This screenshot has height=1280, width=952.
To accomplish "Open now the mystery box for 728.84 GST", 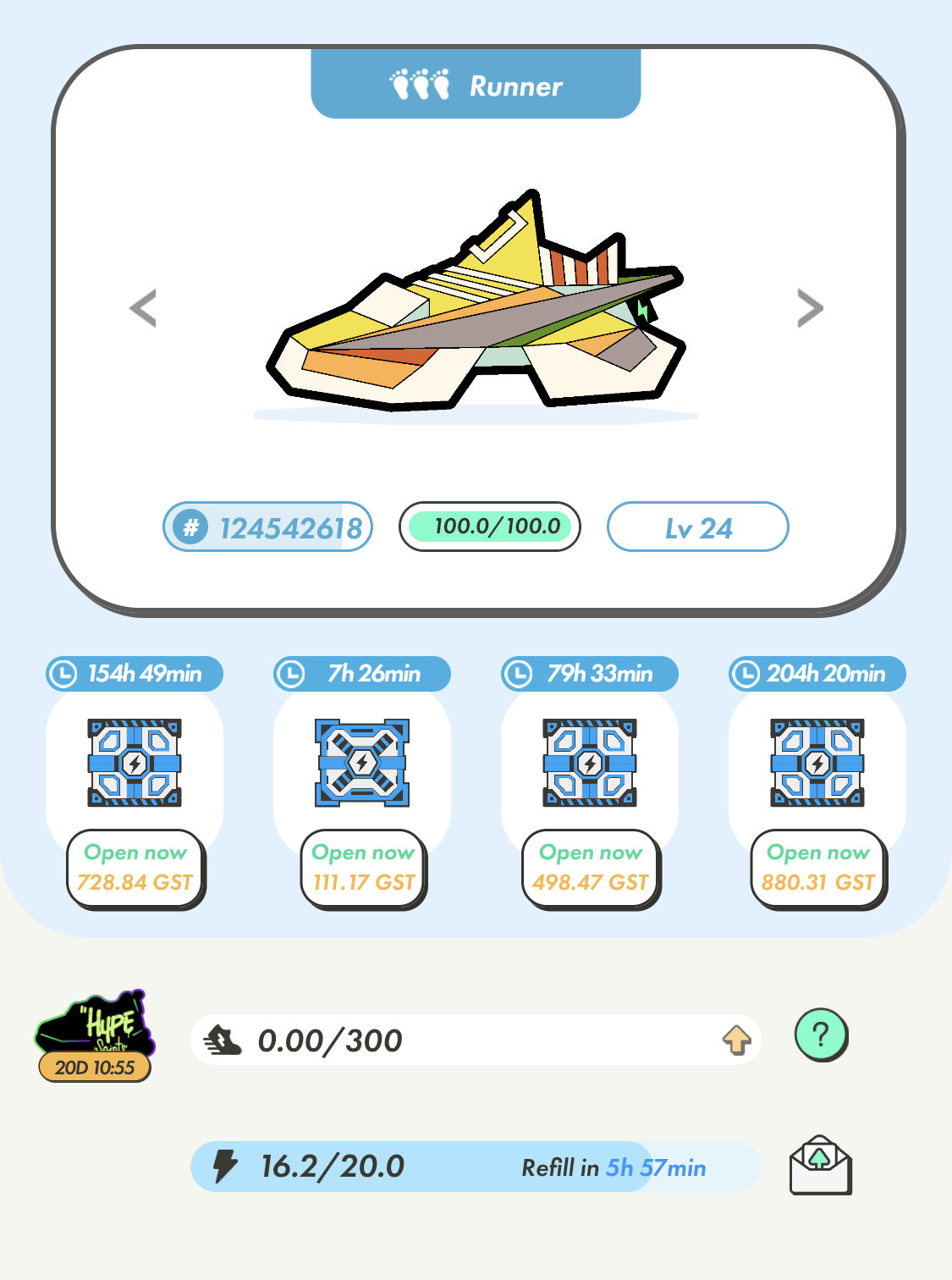I will click(135, 869).
